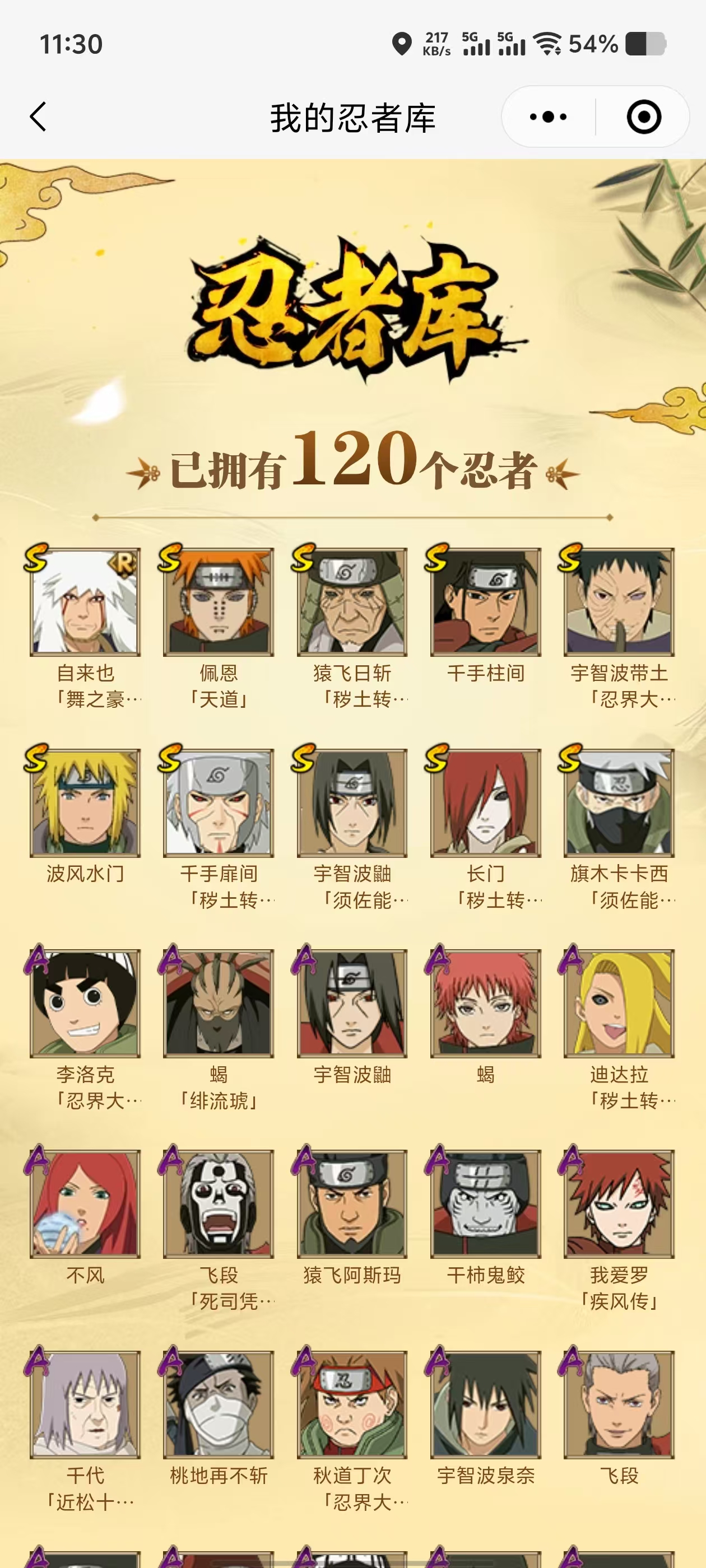Tap ninja 宇智波带土
Viewport: 706px width, 1568px height.
tap(619, 601)
